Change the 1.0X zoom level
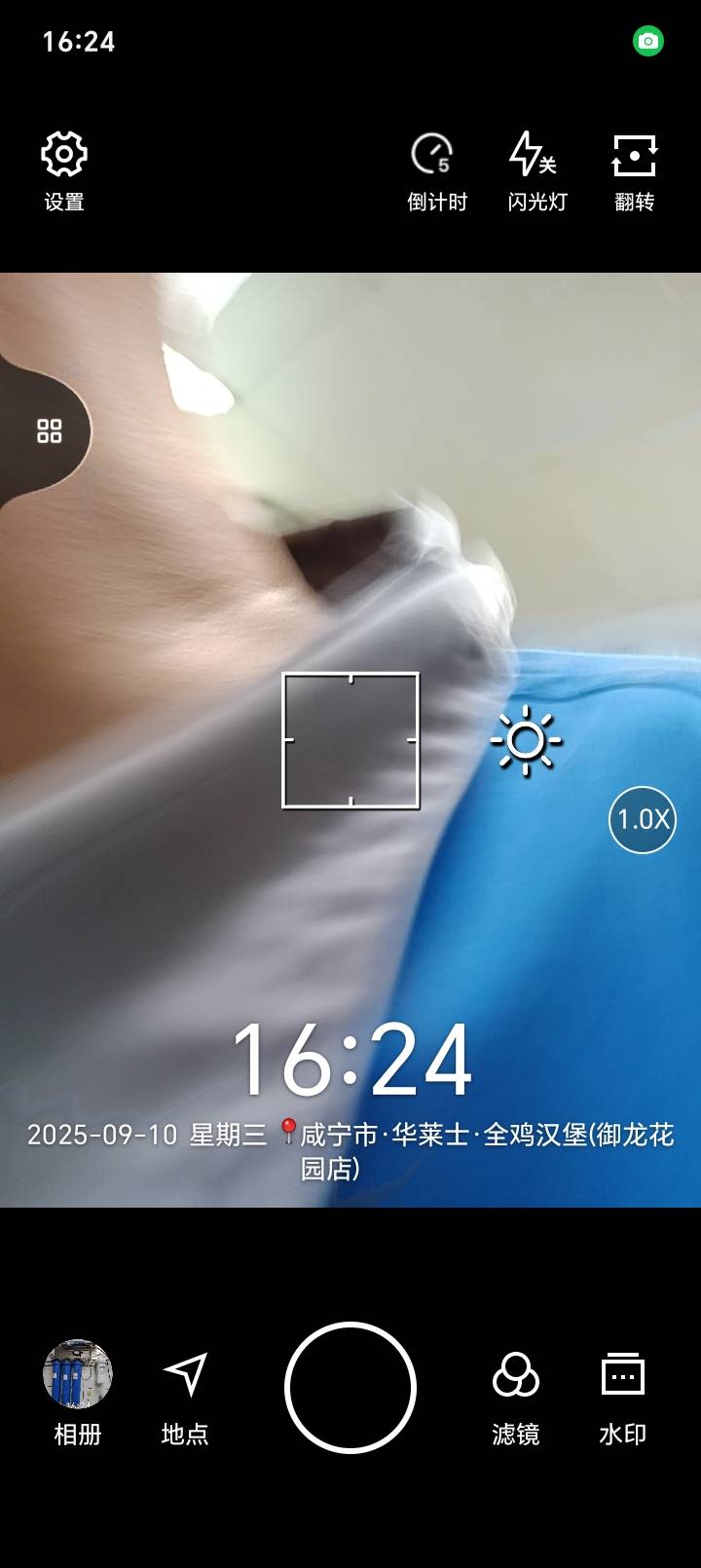This screenshot has height=1568, width=701. click(643, 819)
